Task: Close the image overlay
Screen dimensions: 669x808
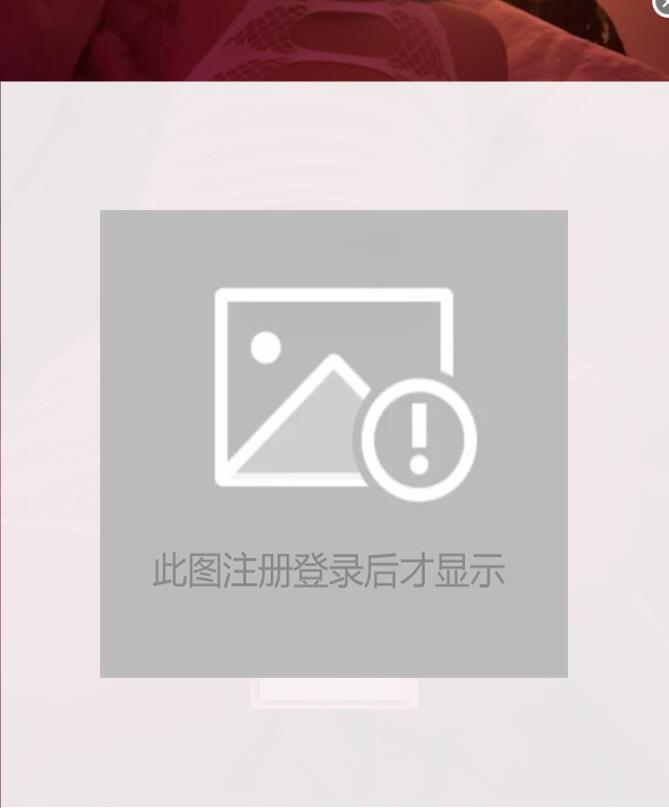Action: [662, 5]
